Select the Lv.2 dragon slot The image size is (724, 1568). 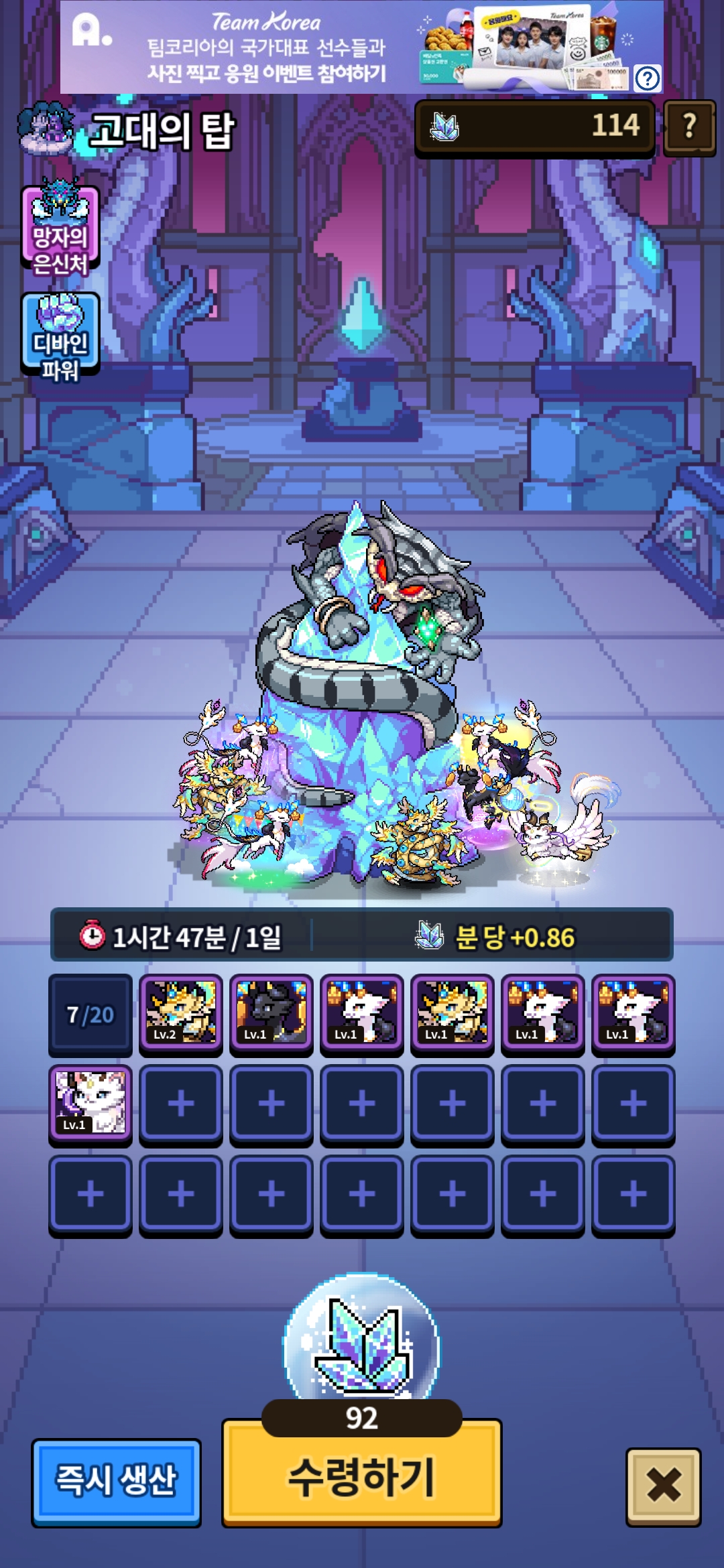[181, 1014]
